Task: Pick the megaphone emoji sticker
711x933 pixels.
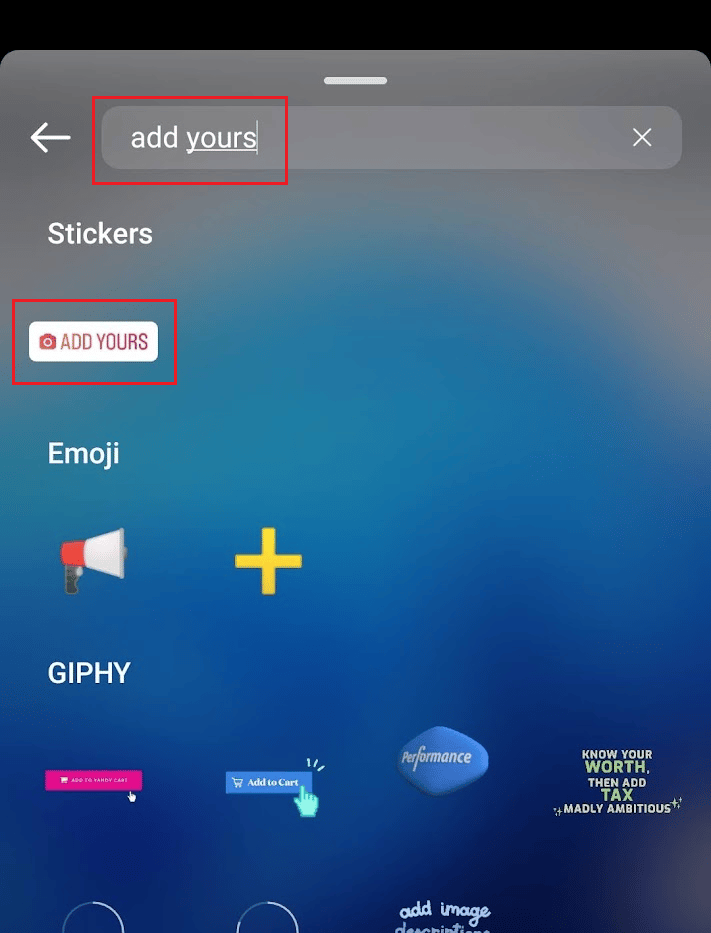Action: 93,560
